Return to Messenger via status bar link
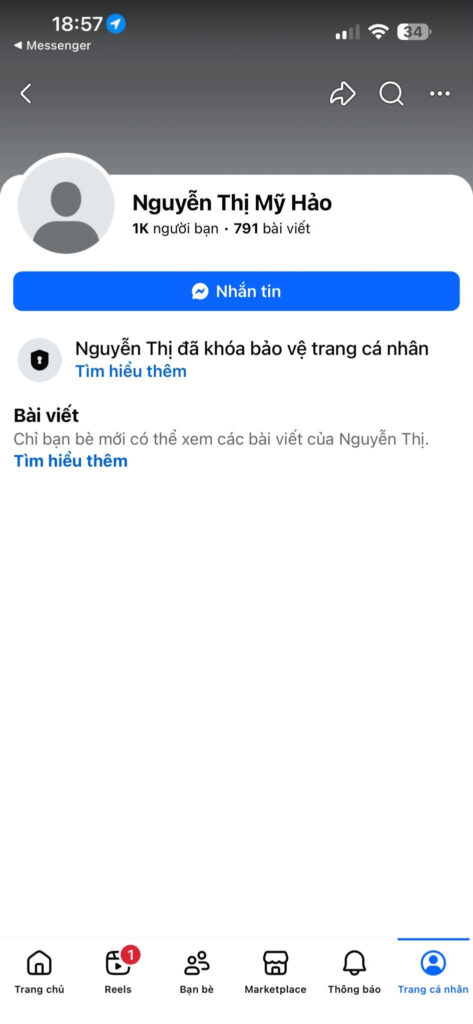473x1024 pixels. click(52, 46)
